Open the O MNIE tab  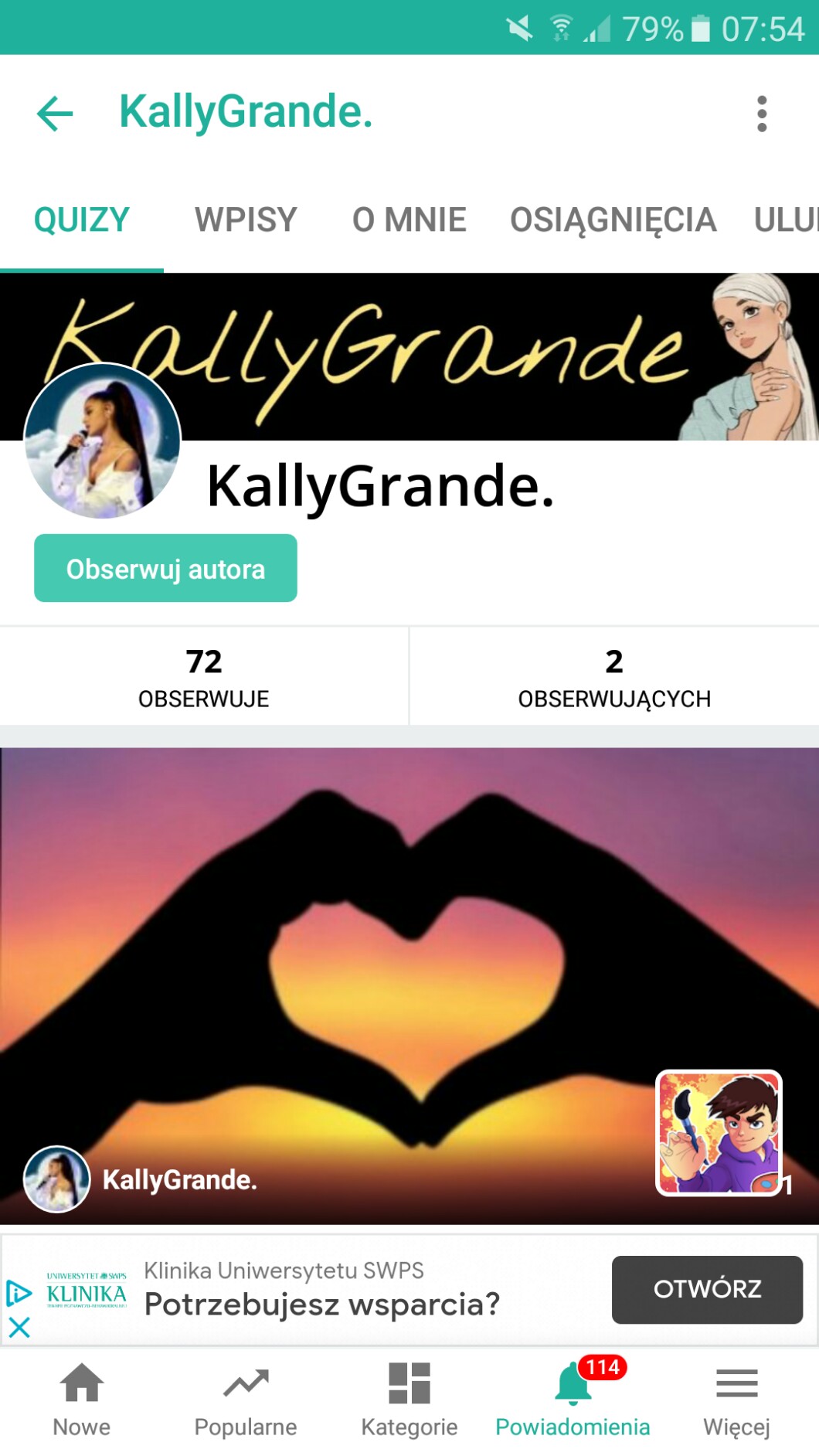(409, 219)
